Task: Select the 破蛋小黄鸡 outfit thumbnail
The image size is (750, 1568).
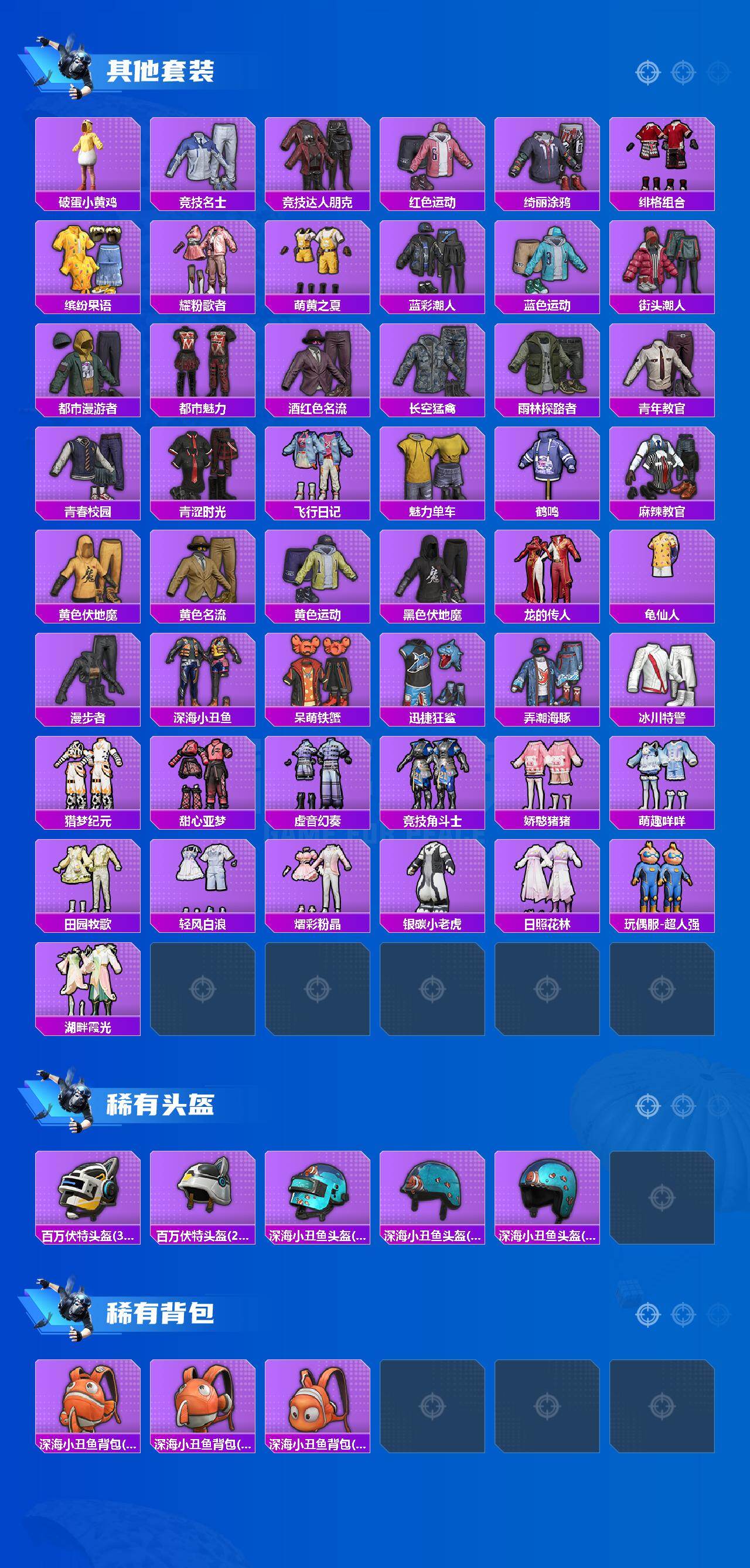Action: [87, 158]
